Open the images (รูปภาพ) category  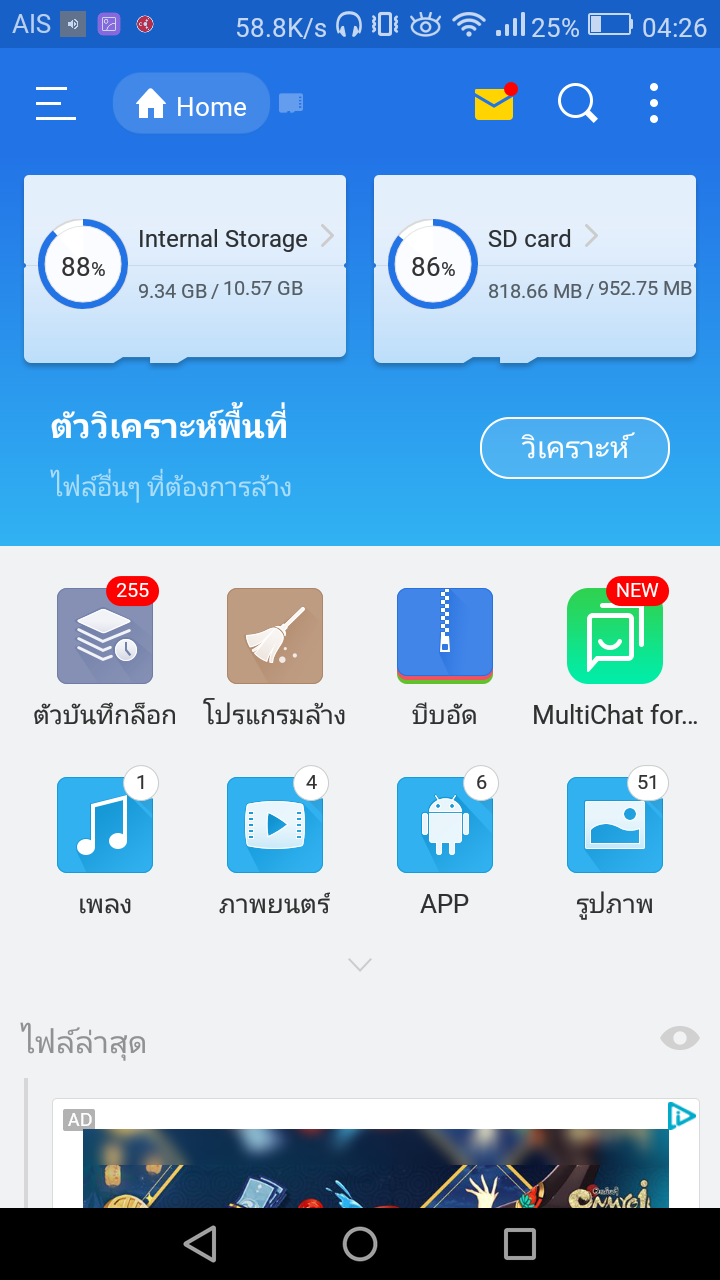pyautogui.click(x=614, y=824)
